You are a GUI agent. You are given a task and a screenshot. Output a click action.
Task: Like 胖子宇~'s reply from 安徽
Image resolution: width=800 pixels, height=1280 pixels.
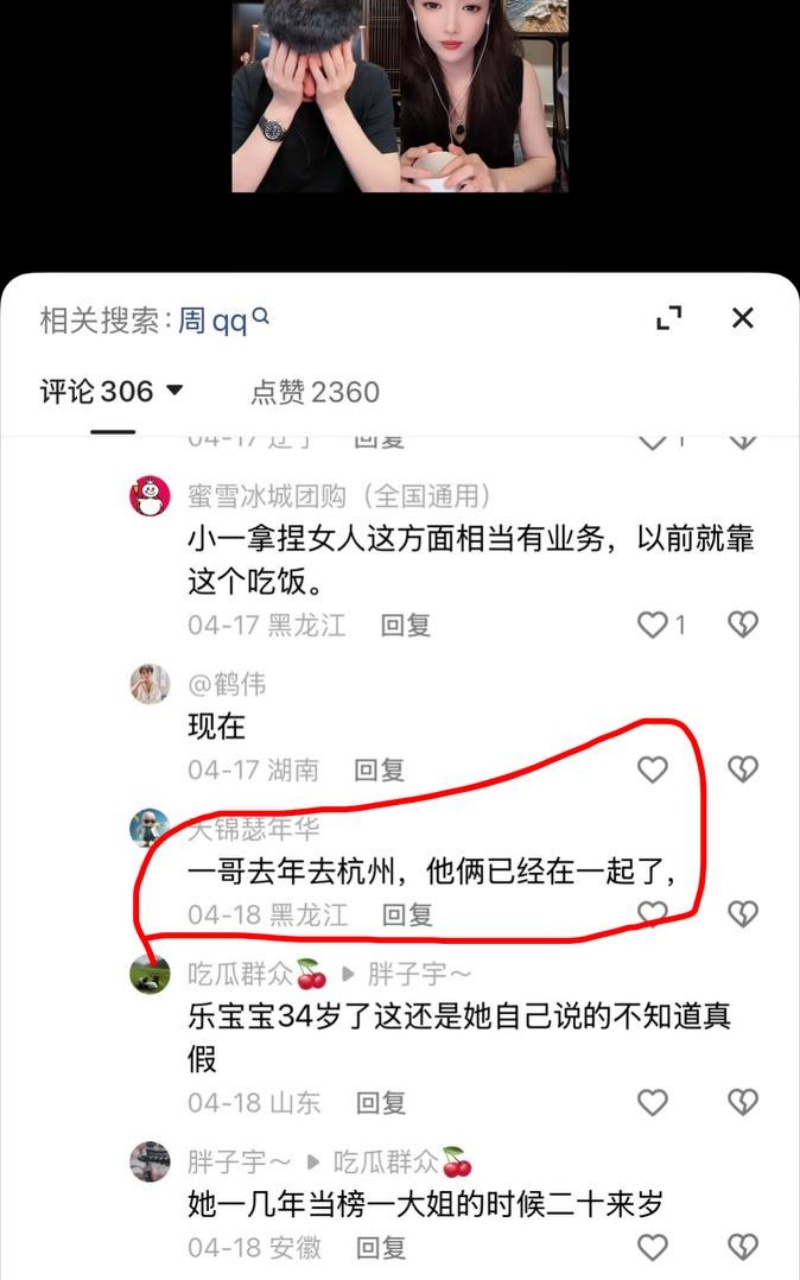(x=653, y=1246)
